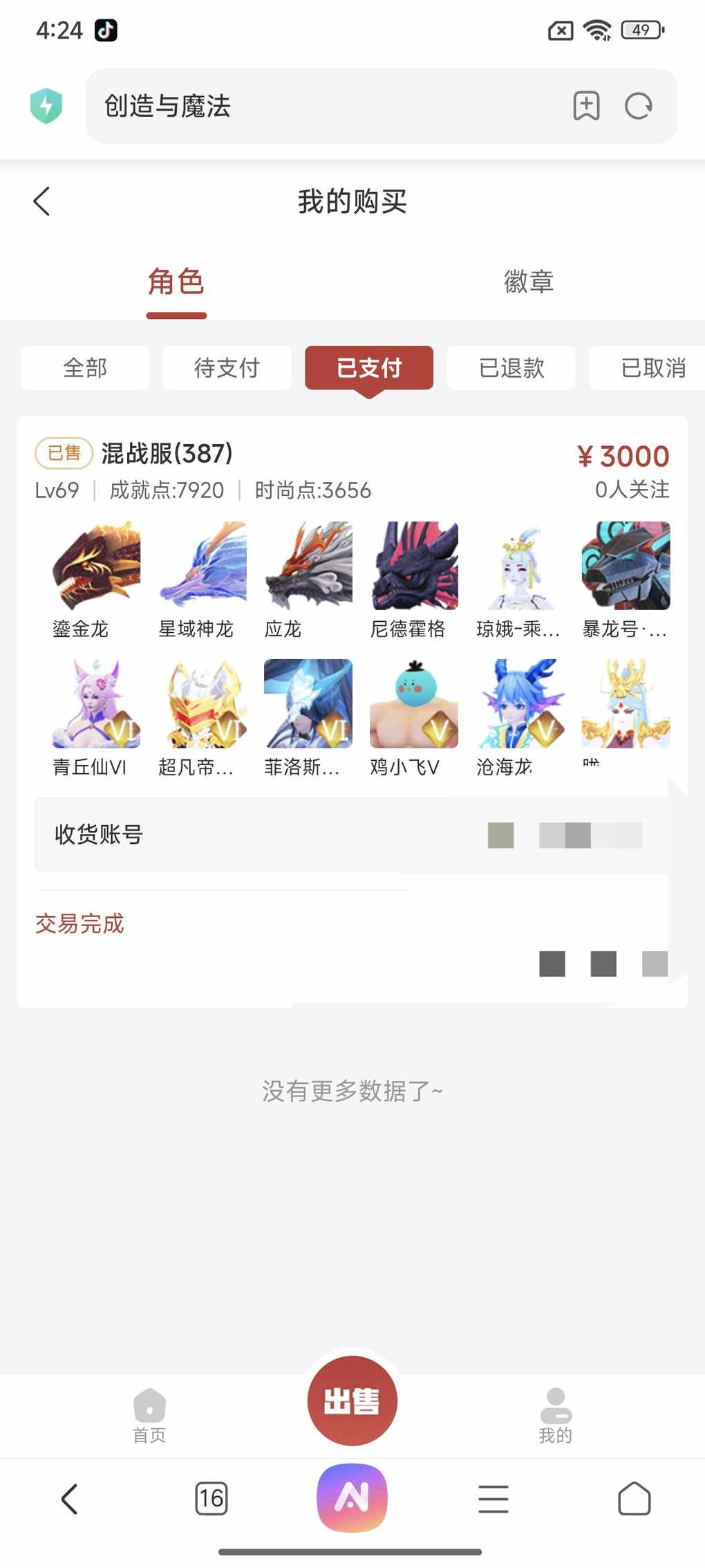Screen dimensions: 705x1568
Task: Open the browser AI assistant button
Action: [x=352, y=1497]
